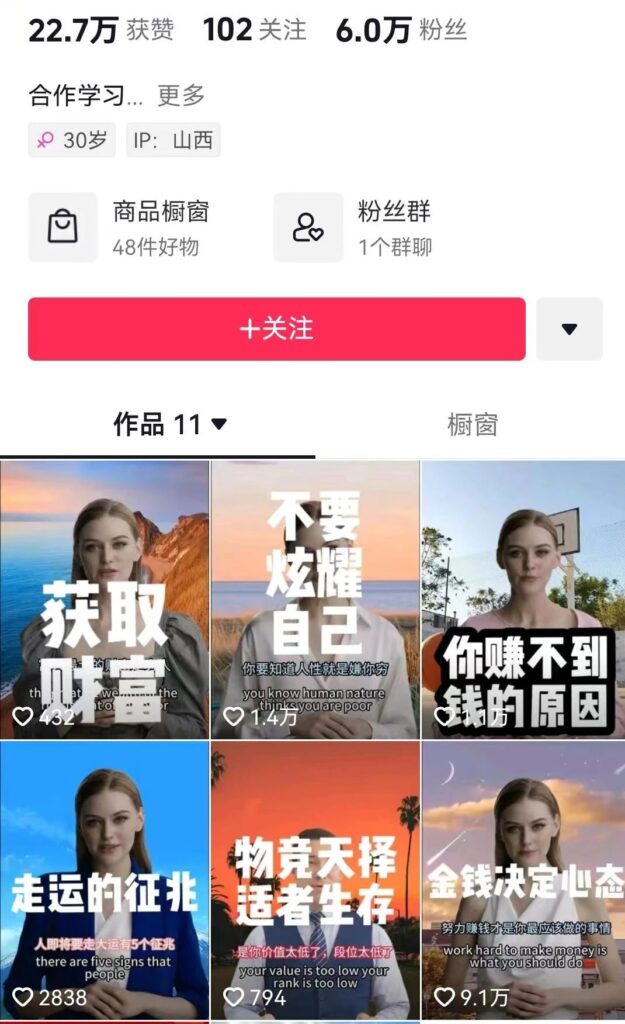Viewport: 625px width, 1024px height.
Task: View the 102 关注 following list
Action: (254, 30)
